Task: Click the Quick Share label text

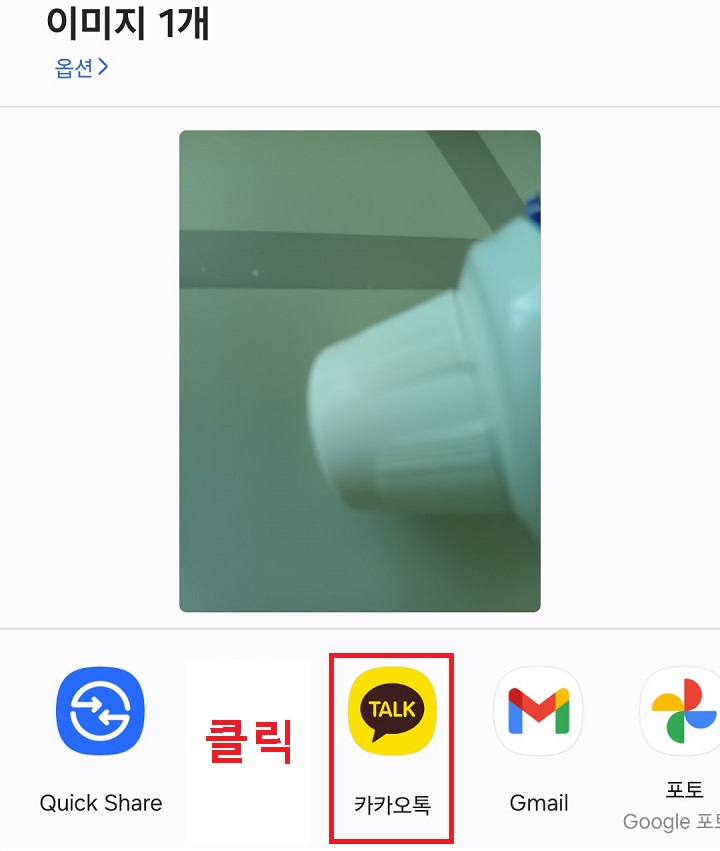Action: 99,803
